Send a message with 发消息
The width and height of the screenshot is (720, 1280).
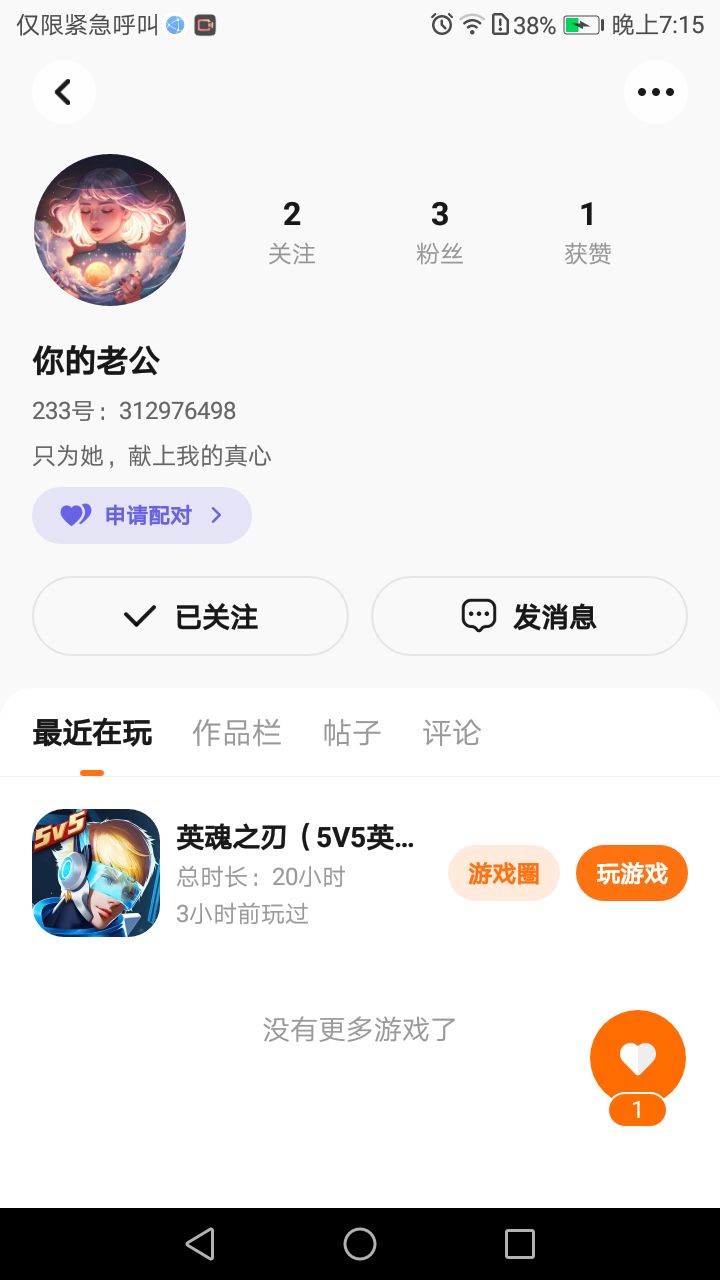click(529, 616)
